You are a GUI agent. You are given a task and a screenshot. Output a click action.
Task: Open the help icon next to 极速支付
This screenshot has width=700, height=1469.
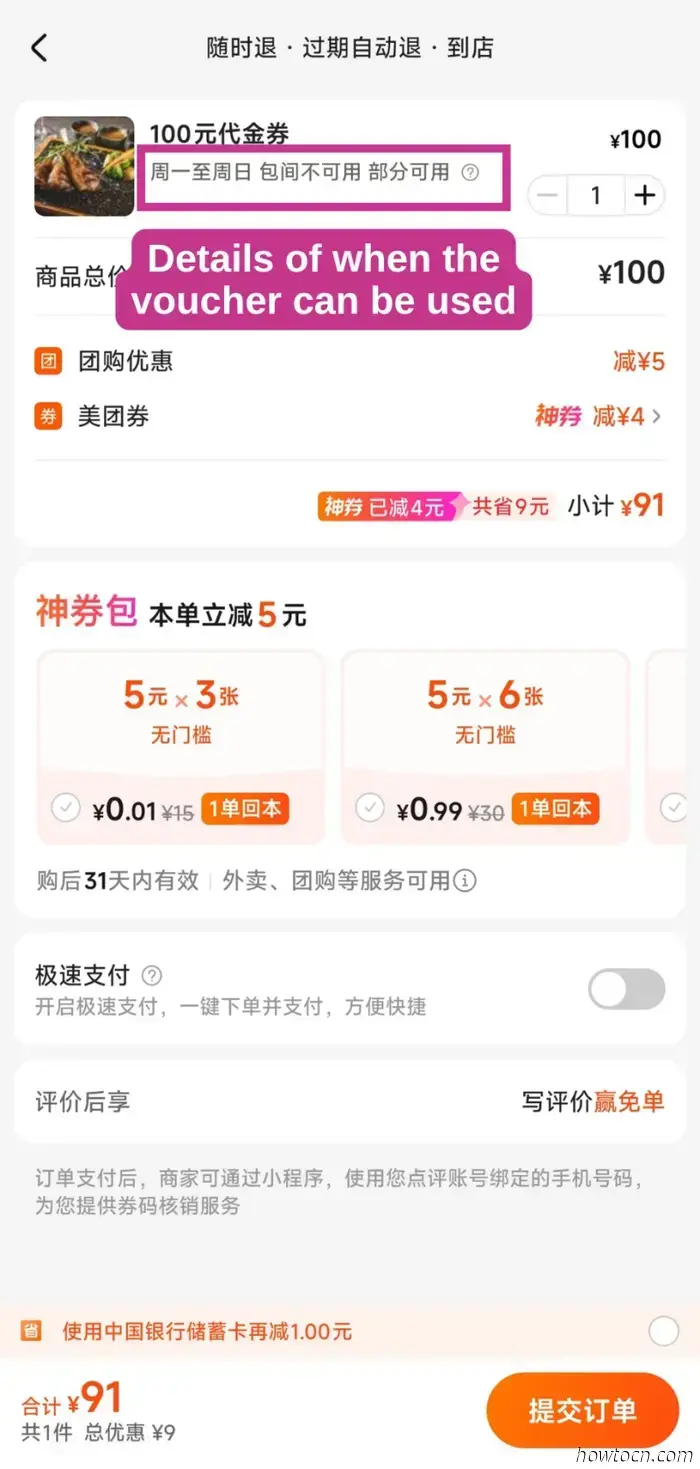pyautogui.click(x=152, y=975)
